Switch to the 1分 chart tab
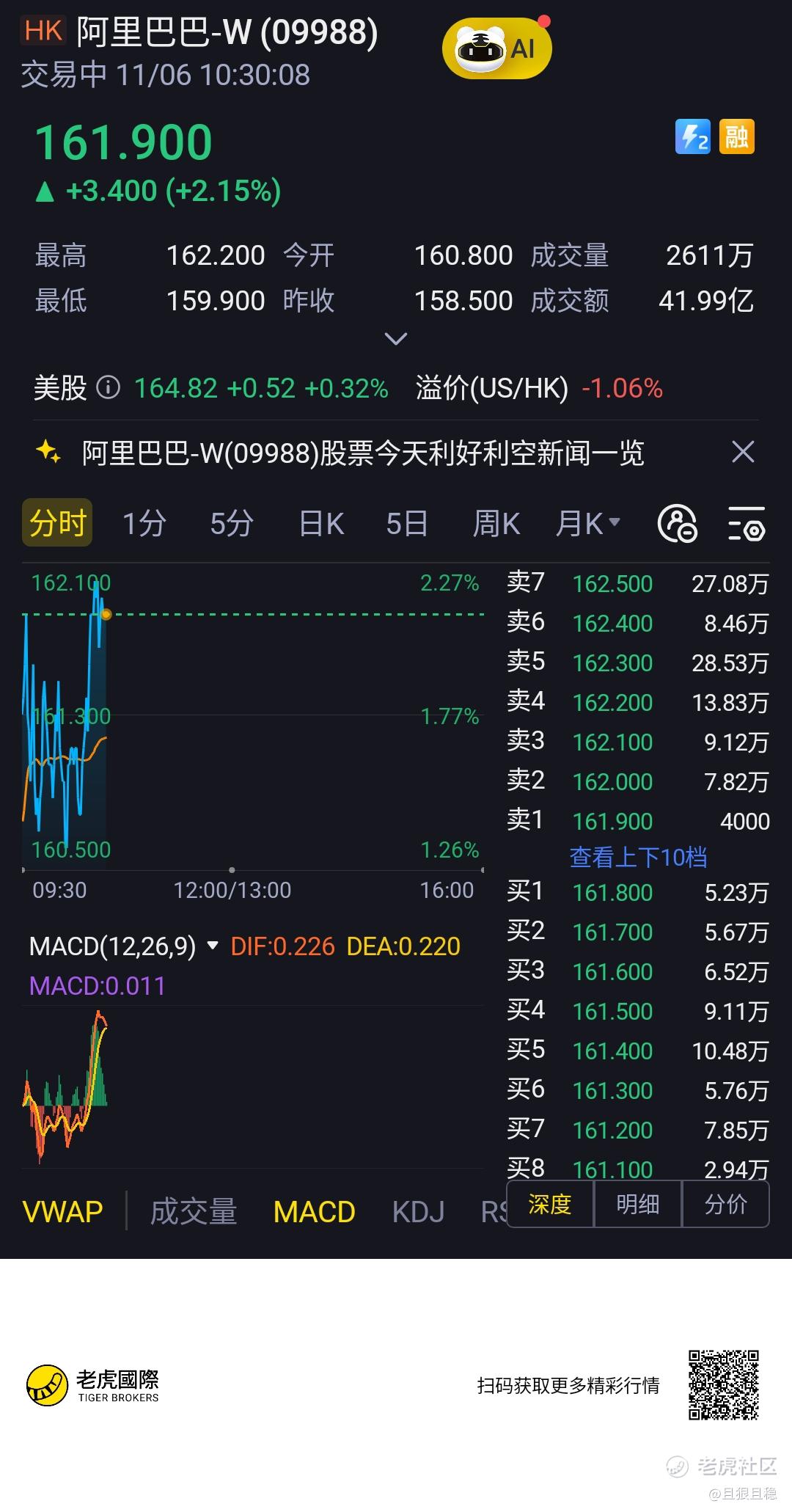The height and width of the screenshot is (1512, 792). coord(144,524)
